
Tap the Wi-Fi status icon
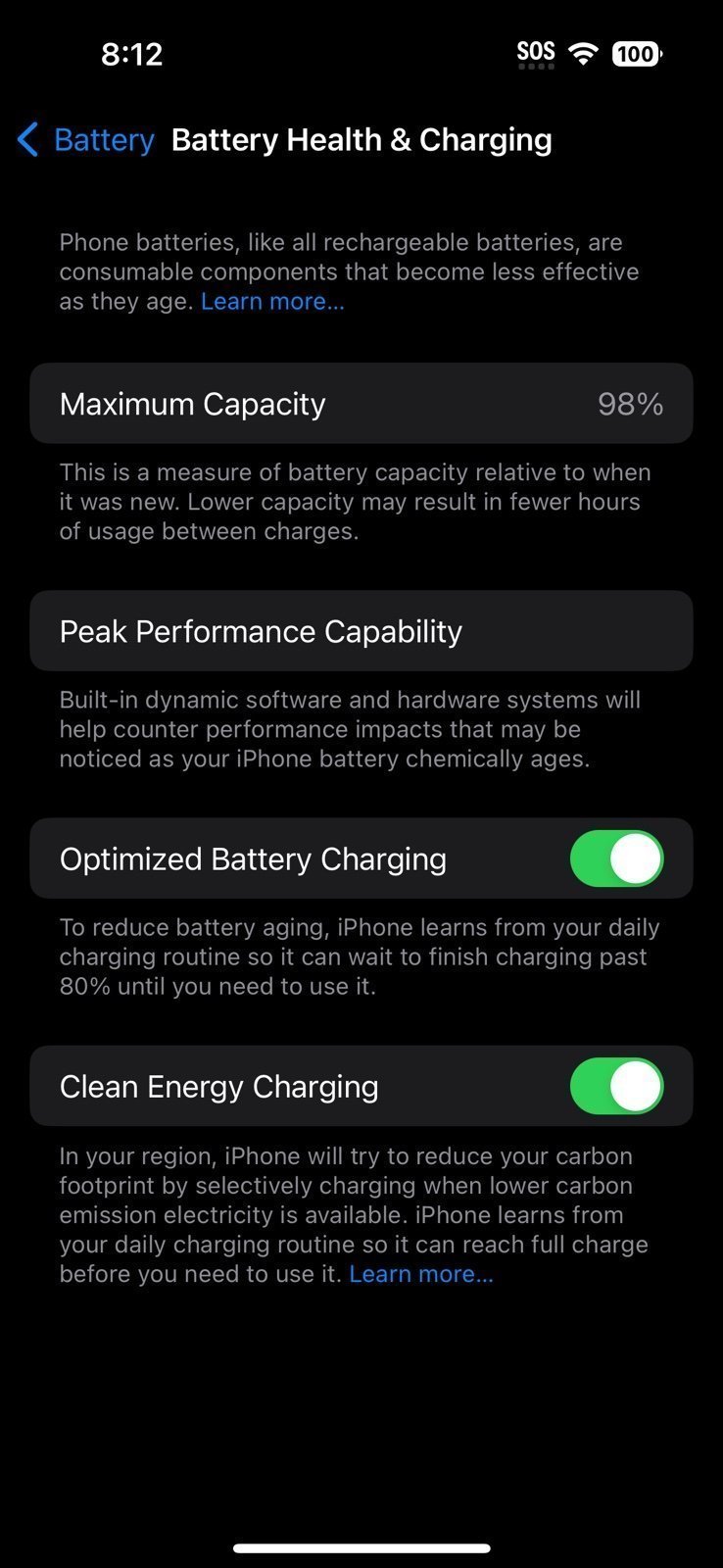pyautogui.click(x=583, y=54)
